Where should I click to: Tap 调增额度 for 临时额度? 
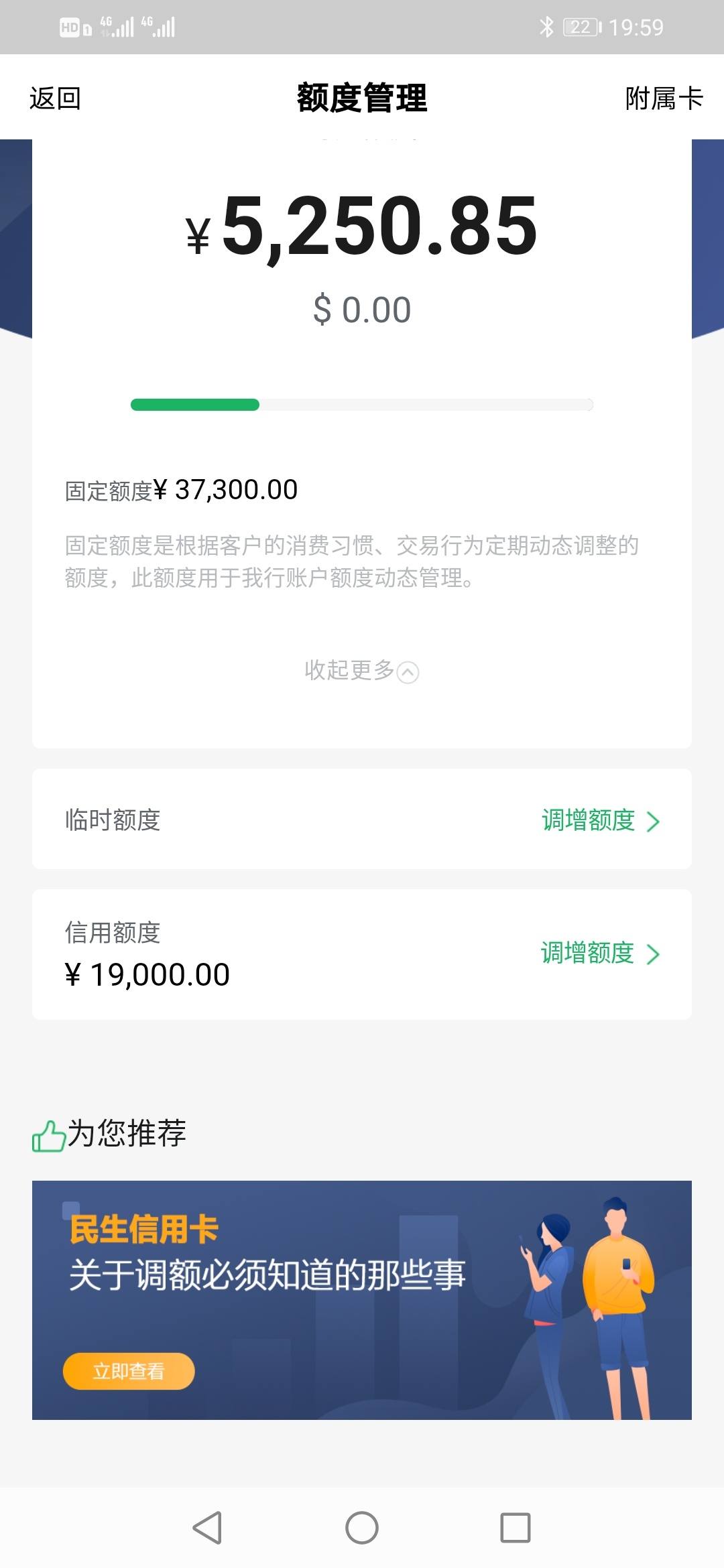(x=601, y=820)
